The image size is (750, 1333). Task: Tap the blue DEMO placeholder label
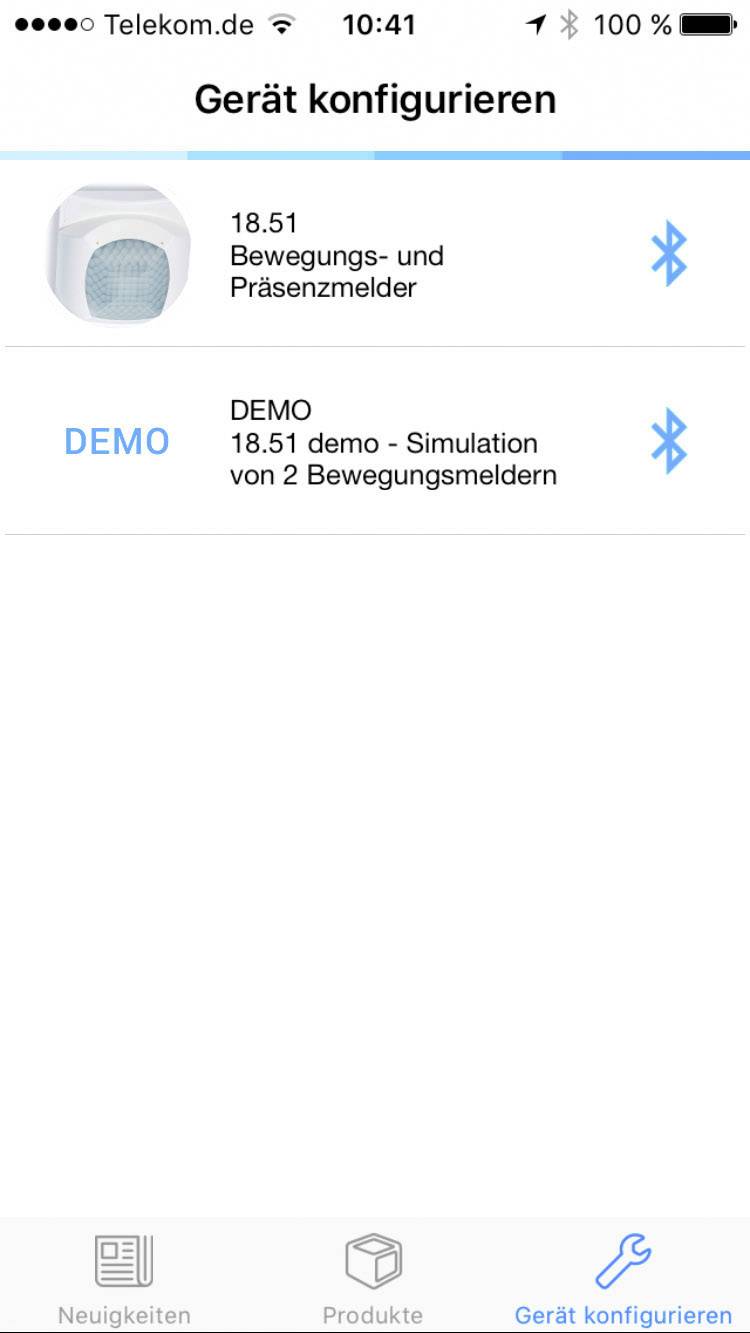click(x=117, y=440)
